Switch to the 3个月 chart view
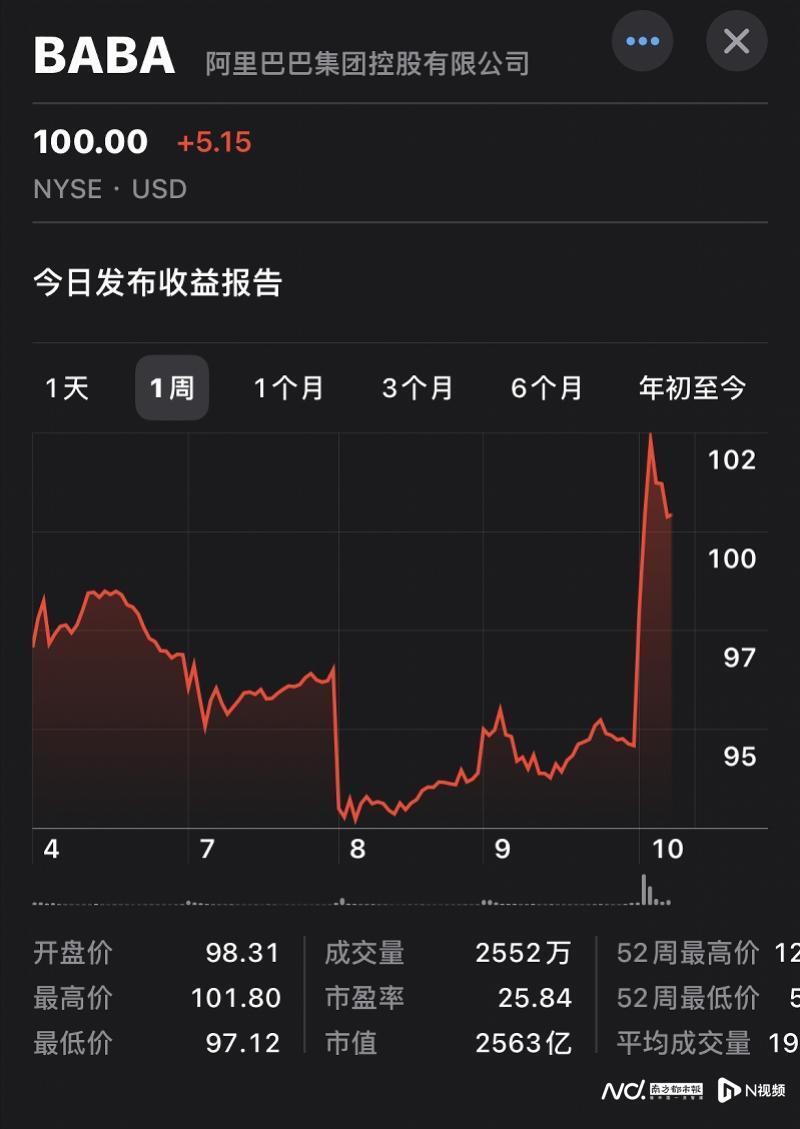This screenshot has width=800, height=1129. tap(416, 389)
